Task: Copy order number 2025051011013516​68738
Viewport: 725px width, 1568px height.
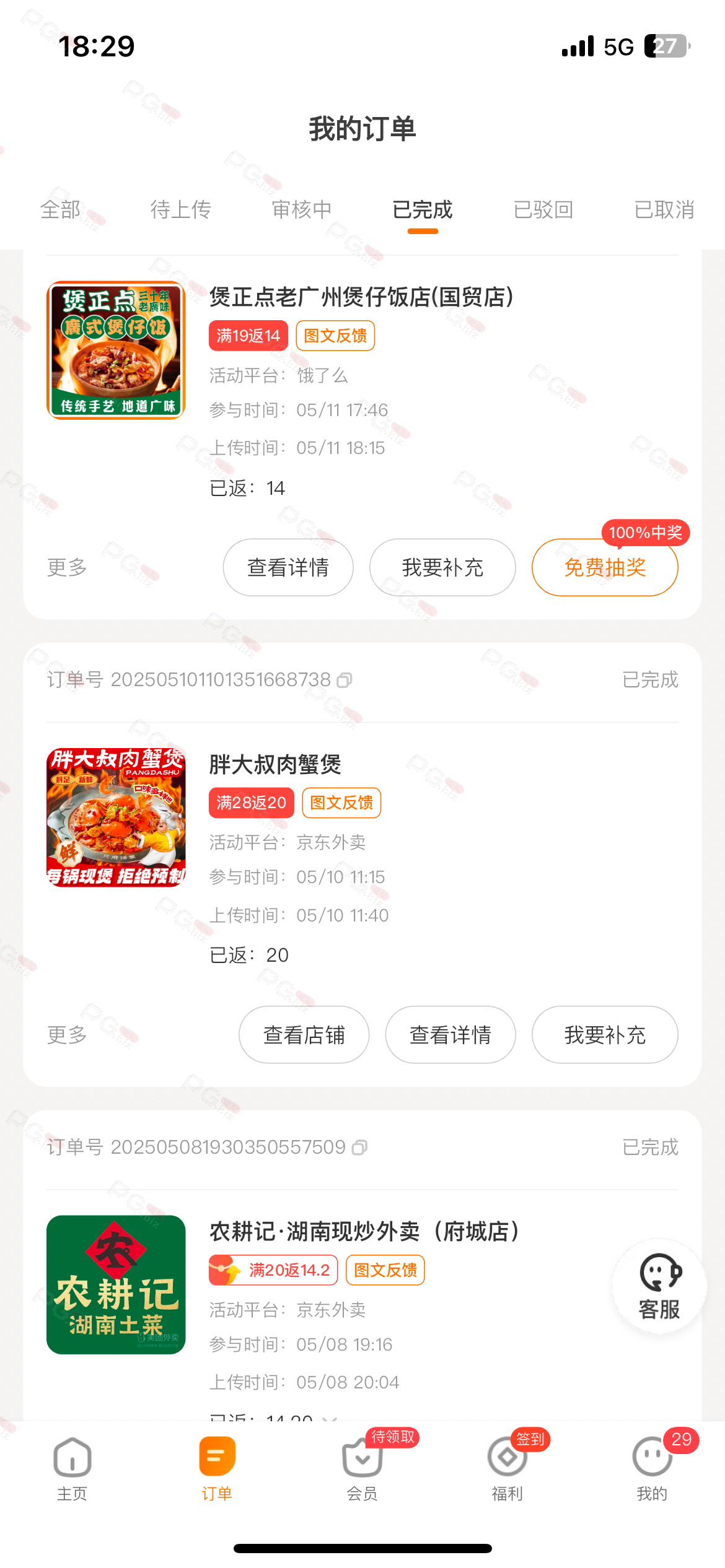Action: coord(345,681)
